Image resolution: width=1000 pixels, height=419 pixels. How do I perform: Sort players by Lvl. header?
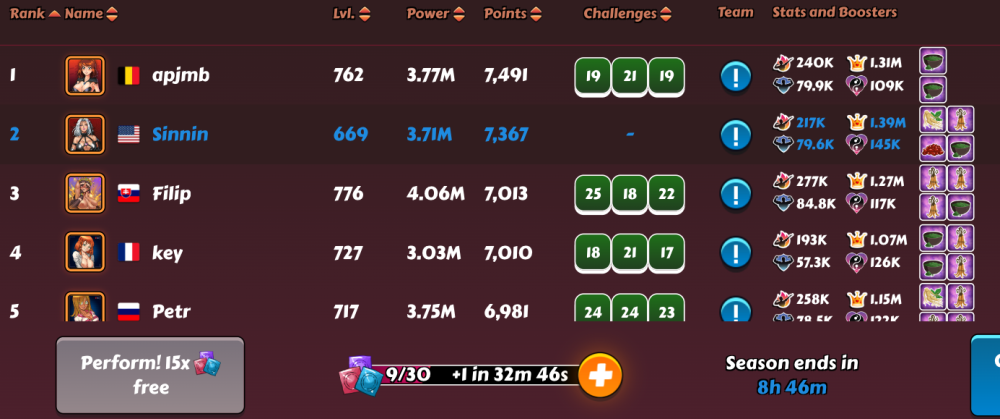(352, 14)
